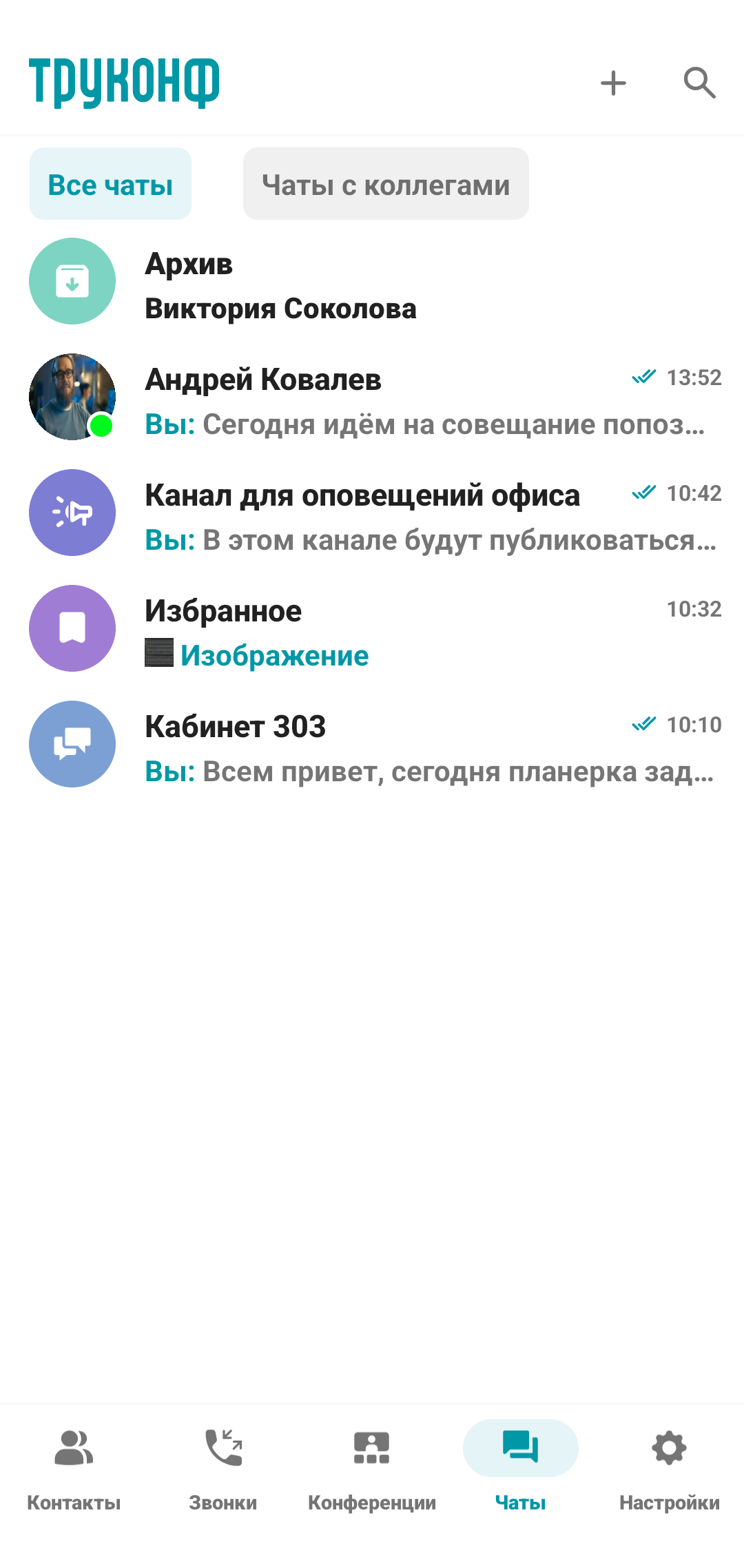
Task: Switch to Чаты с коллегами filter
Action: (386, 184)
